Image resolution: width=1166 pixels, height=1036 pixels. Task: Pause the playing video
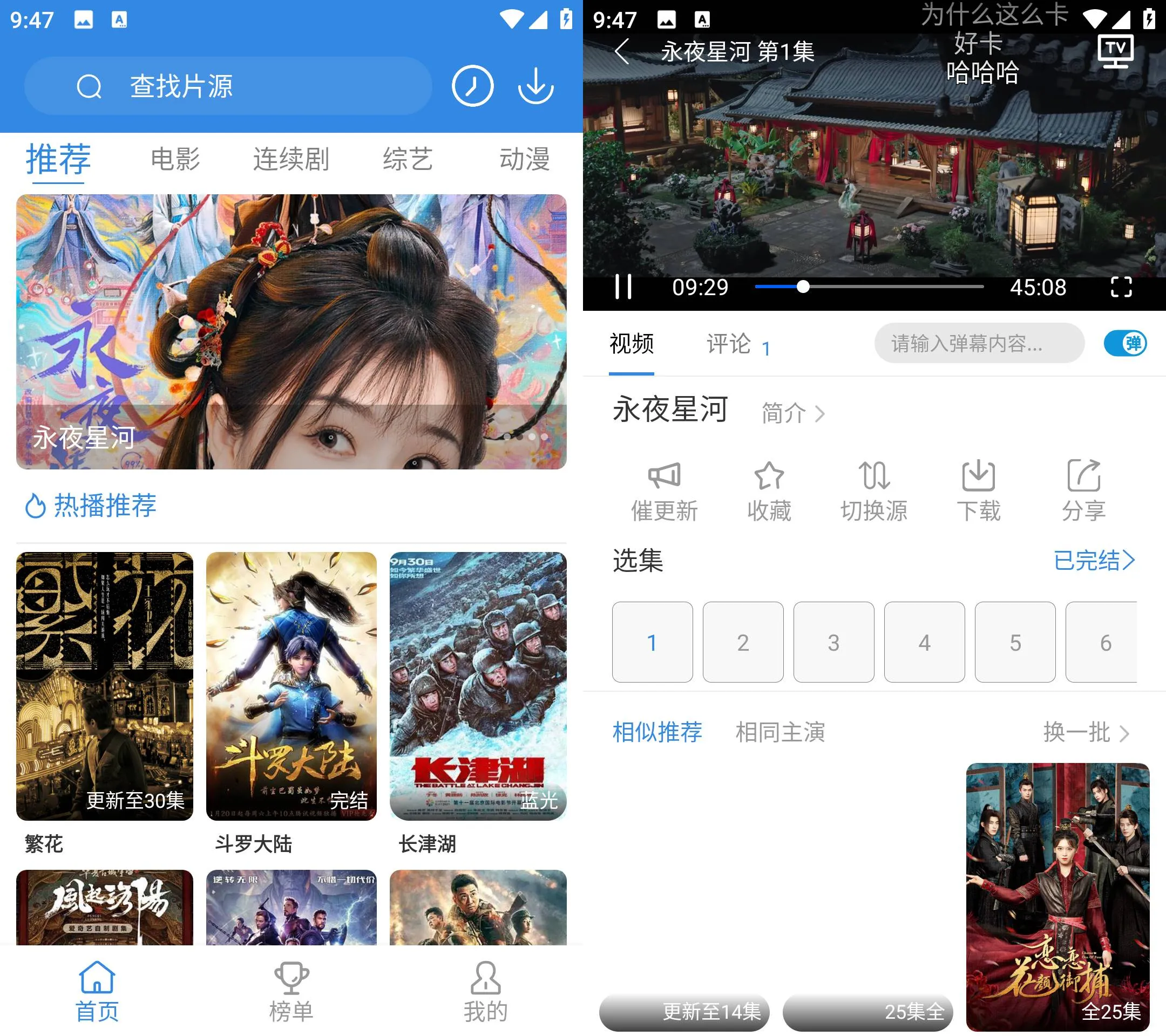(623, 287)
